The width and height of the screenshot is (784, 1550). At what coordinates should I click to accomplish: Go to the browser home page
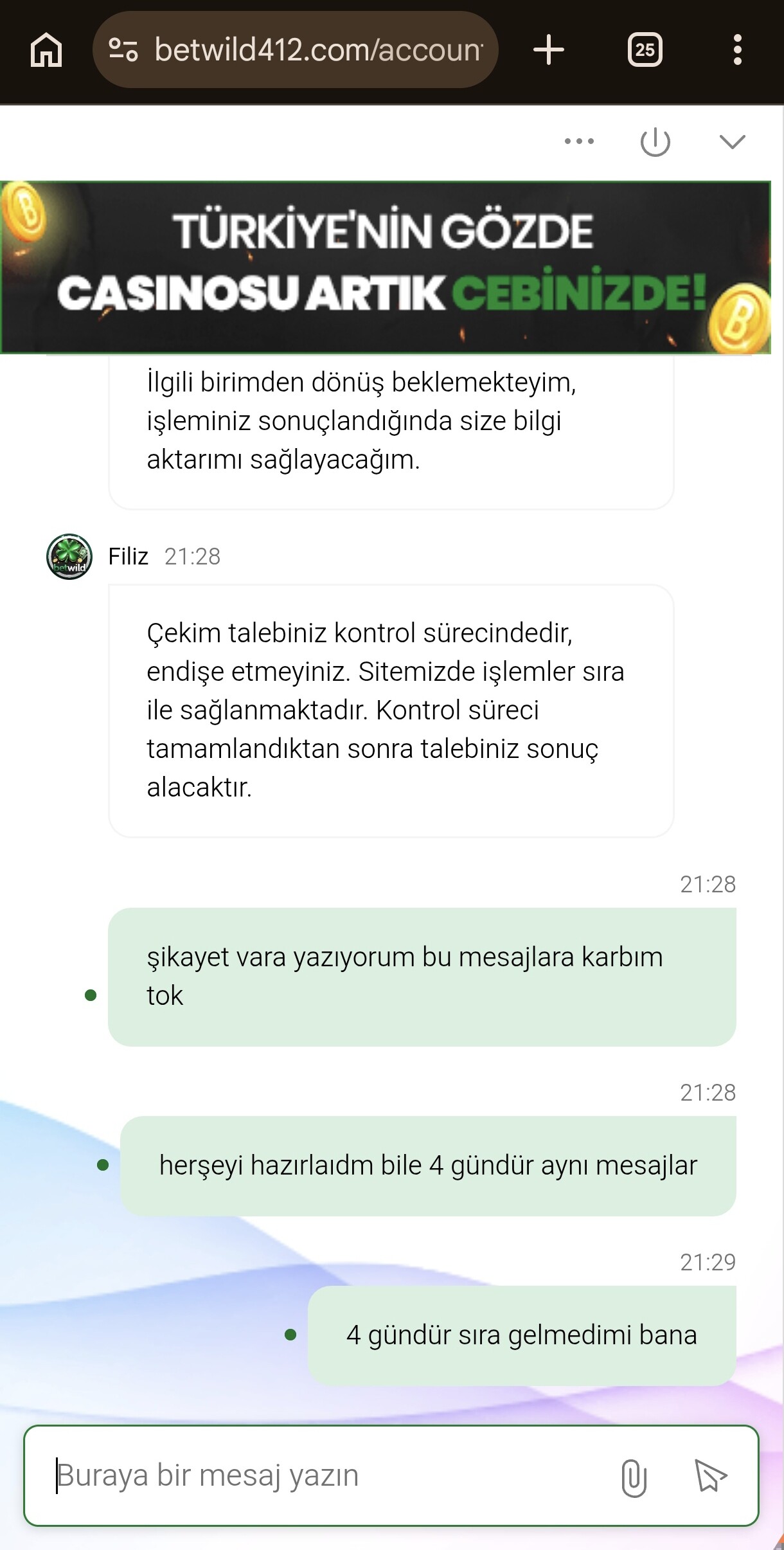46,50
